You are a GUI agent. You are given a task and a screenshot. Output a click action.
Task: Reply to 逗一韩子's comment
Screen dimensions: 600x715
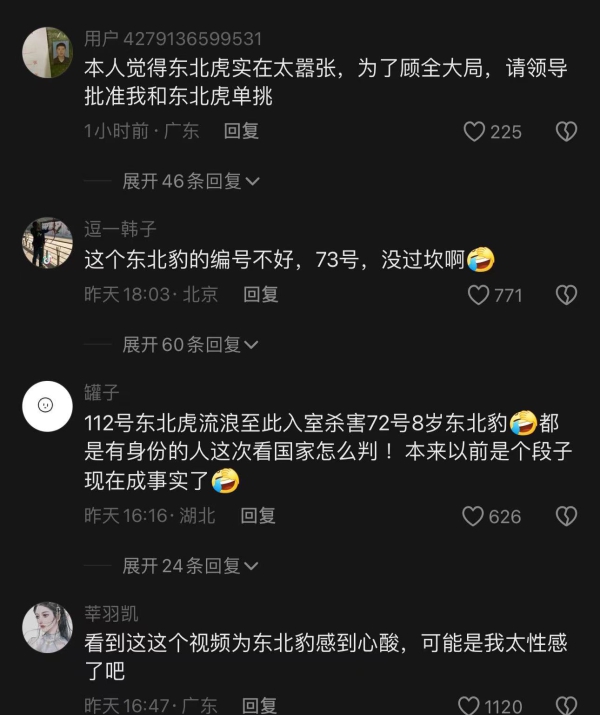pos(261,294)
